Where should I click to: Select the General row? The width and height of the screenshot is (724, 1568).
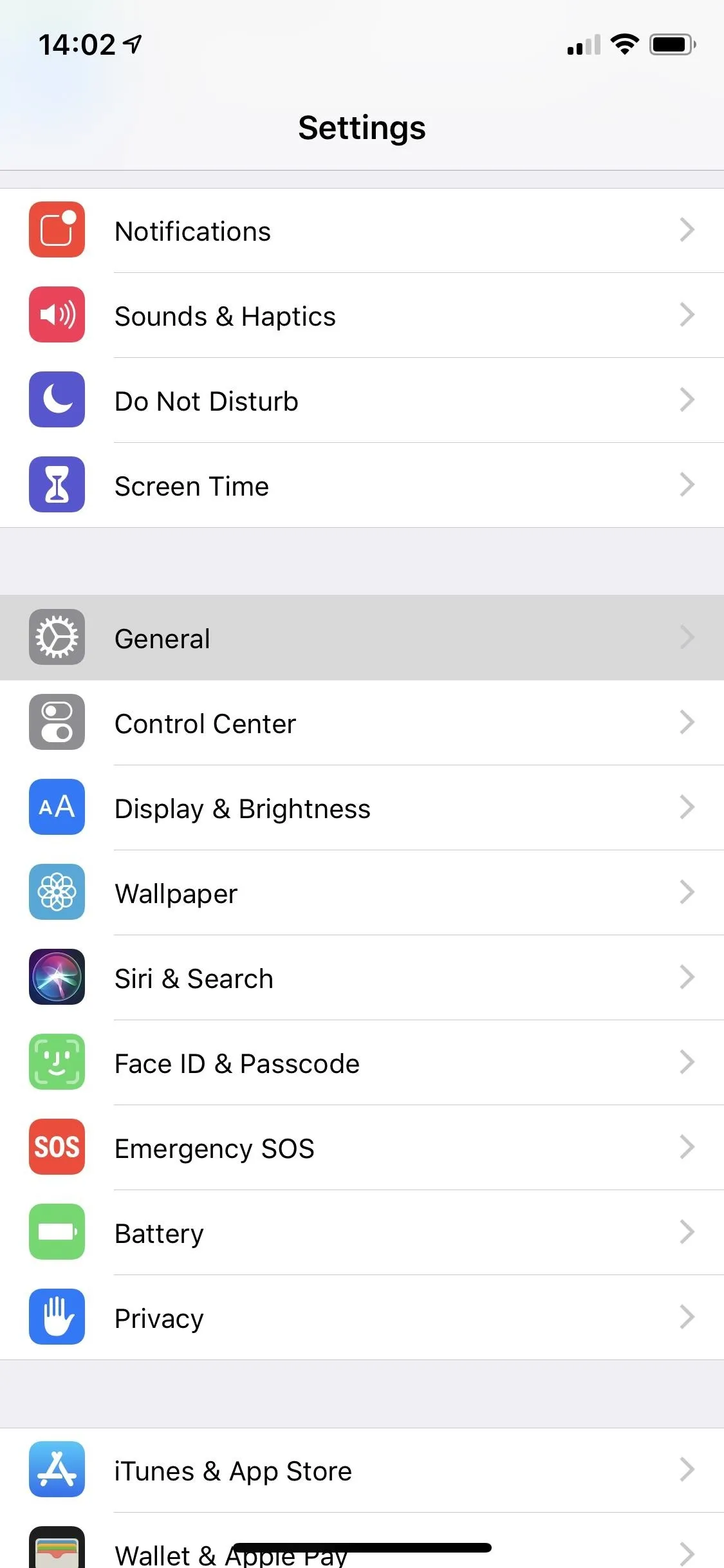(362, 637)
